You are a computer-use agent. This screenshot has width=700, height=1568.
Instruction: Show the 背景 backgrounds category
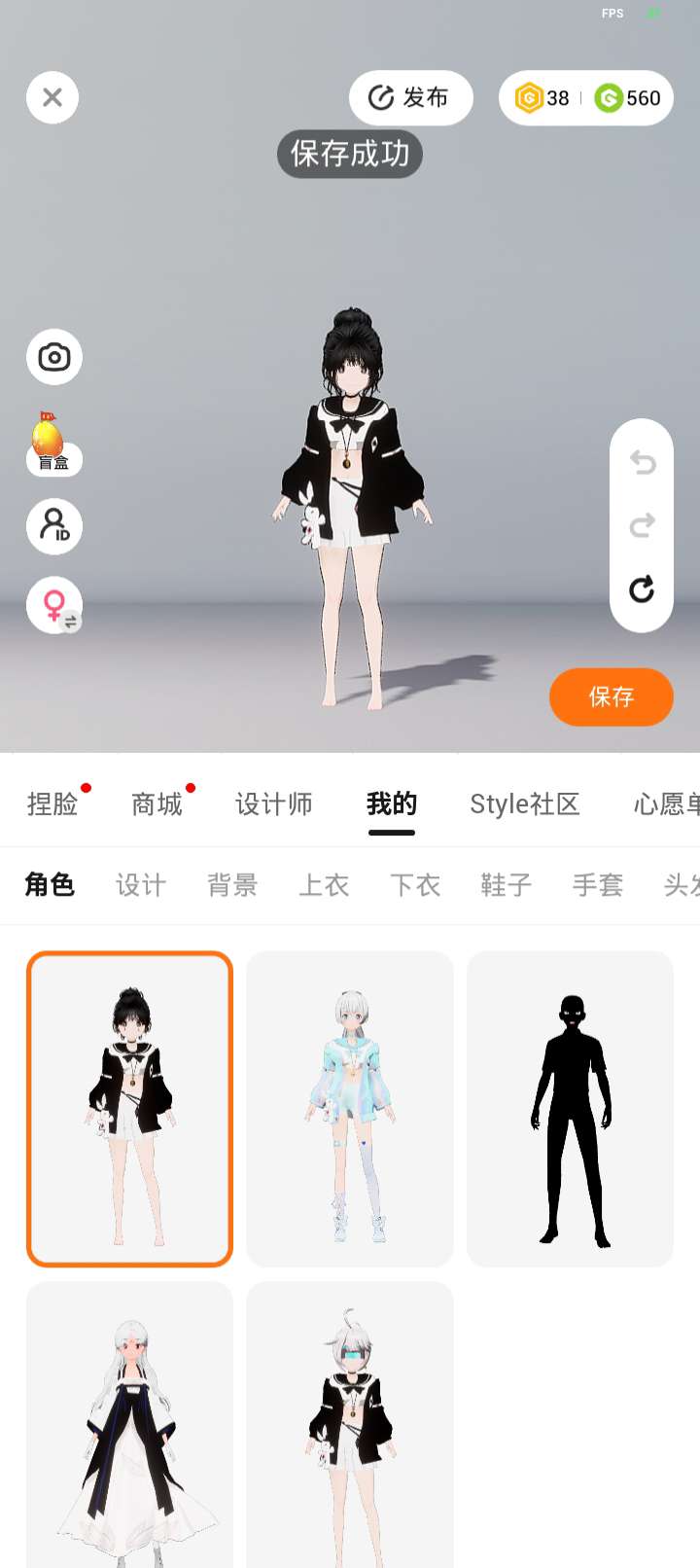pos(232,885)
